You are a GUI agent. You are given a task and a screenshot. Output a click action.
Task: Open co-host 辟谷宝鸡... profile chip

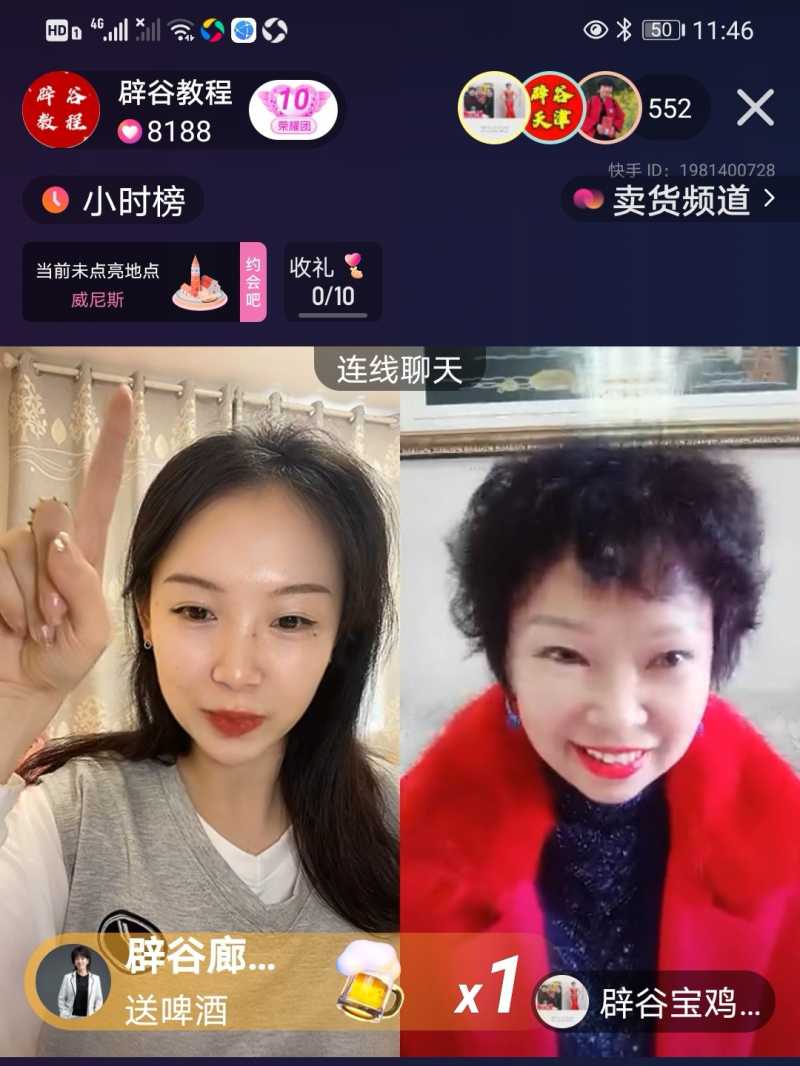655,1002
